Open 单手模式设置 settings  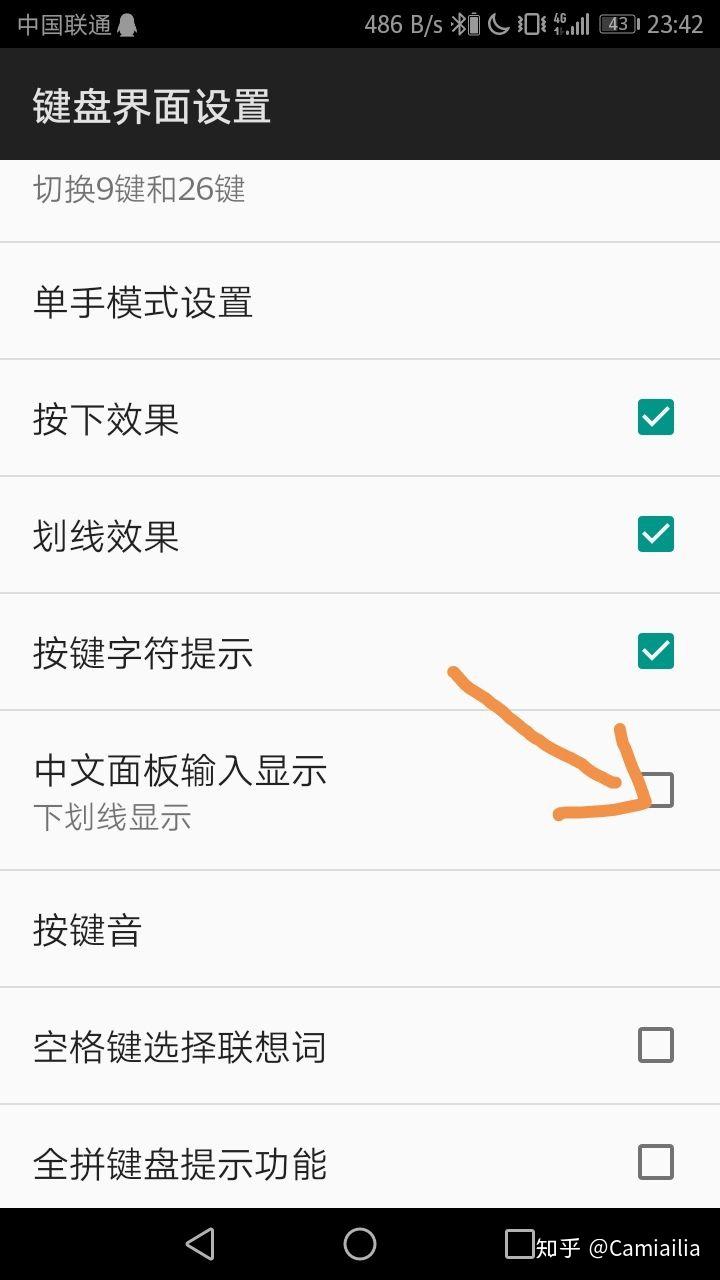143,302
